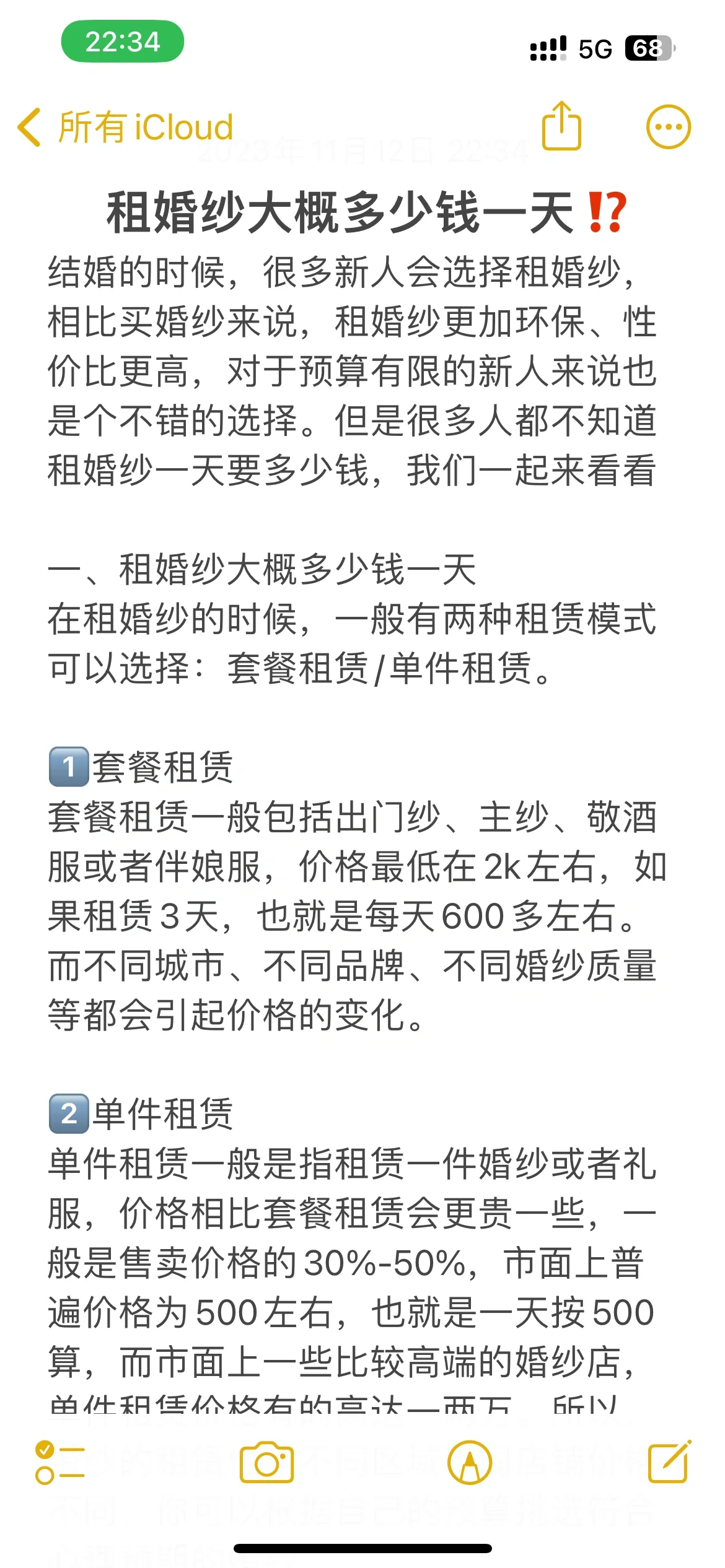Open the more options menu
The width and height of the screenshot is (725, 1568).
668,128
